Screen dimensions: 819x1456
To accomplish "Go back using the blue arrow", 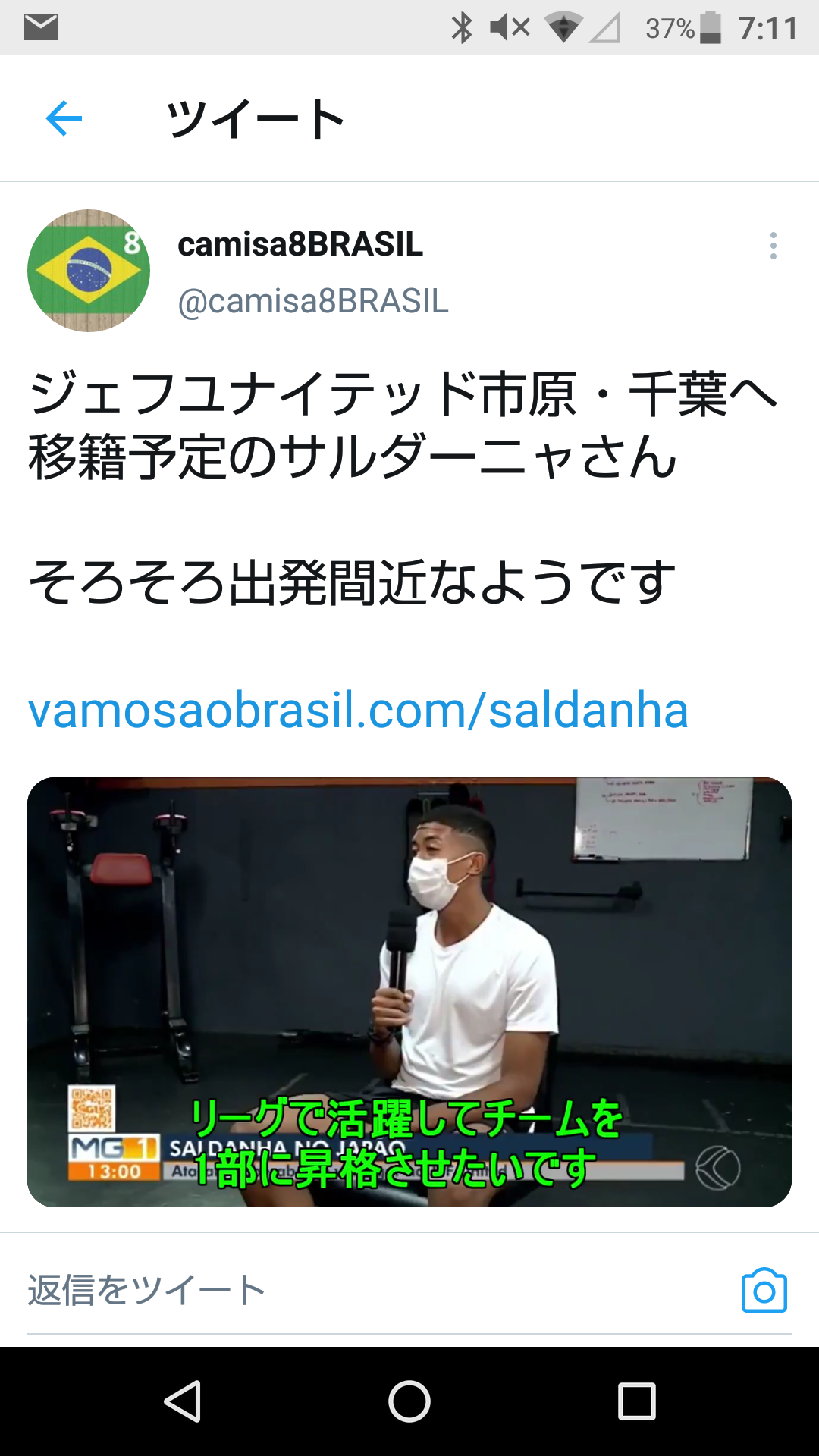I will [64, 119].
